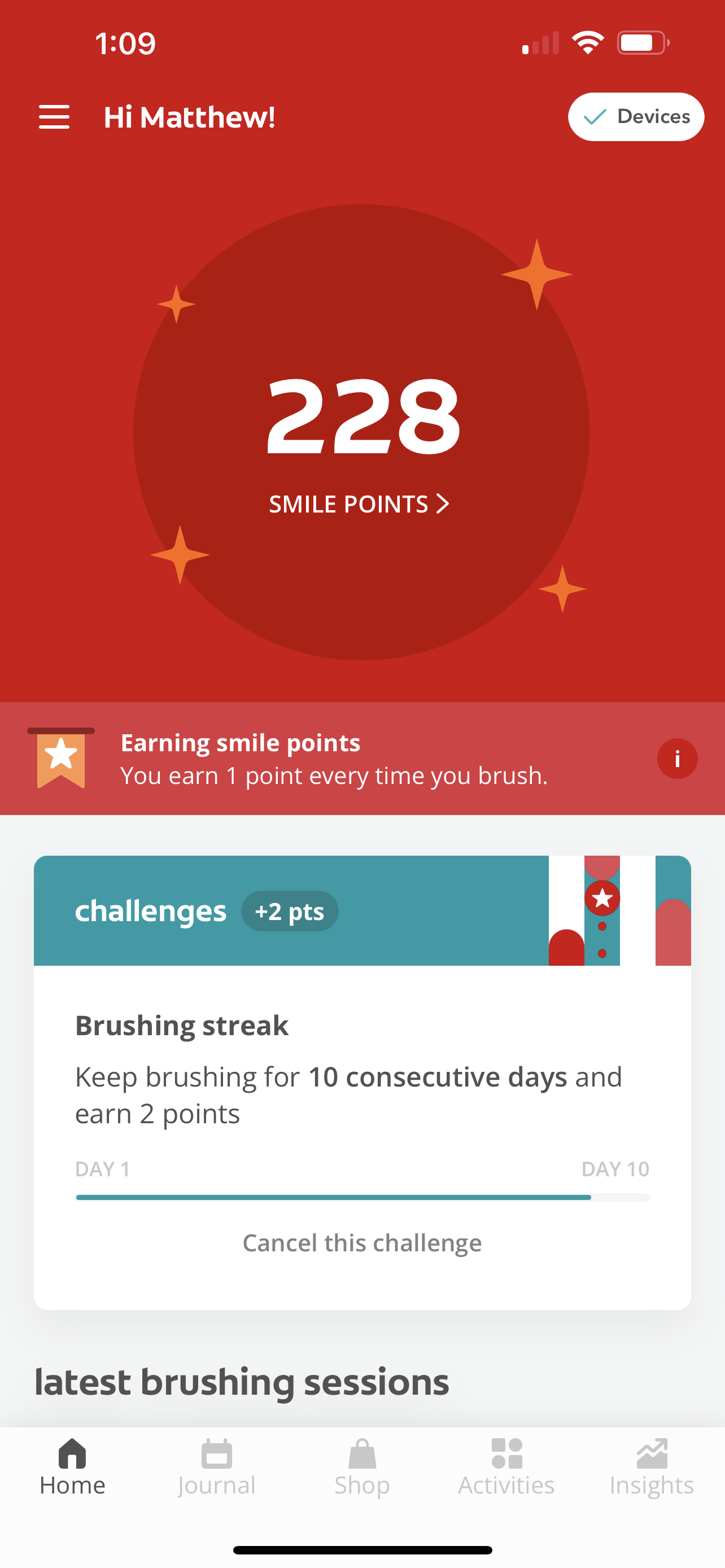Tap the info icon on Earning smile points
The image size is (725, 1568).
pos(677,759)
